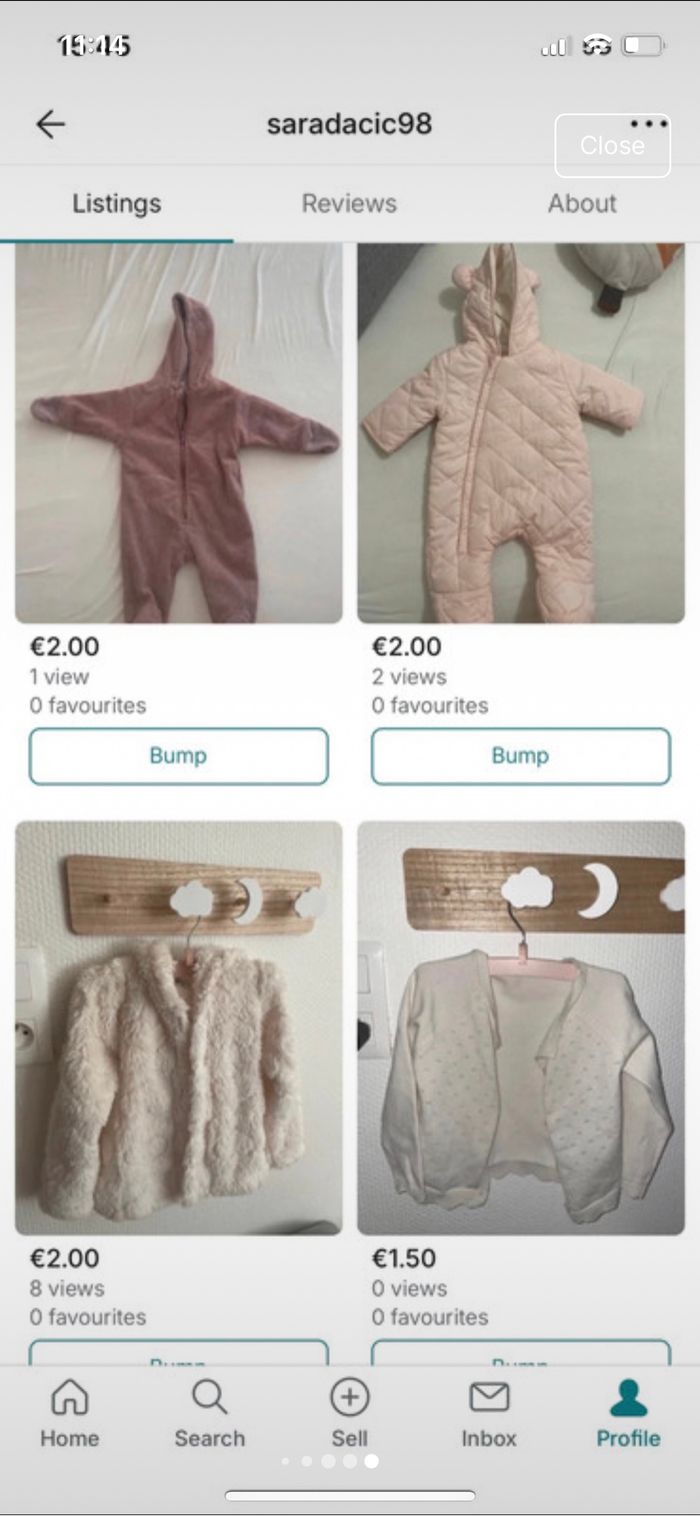Switch to the Reviews tab
The image size is (700, 1516).
coord(349,203)
